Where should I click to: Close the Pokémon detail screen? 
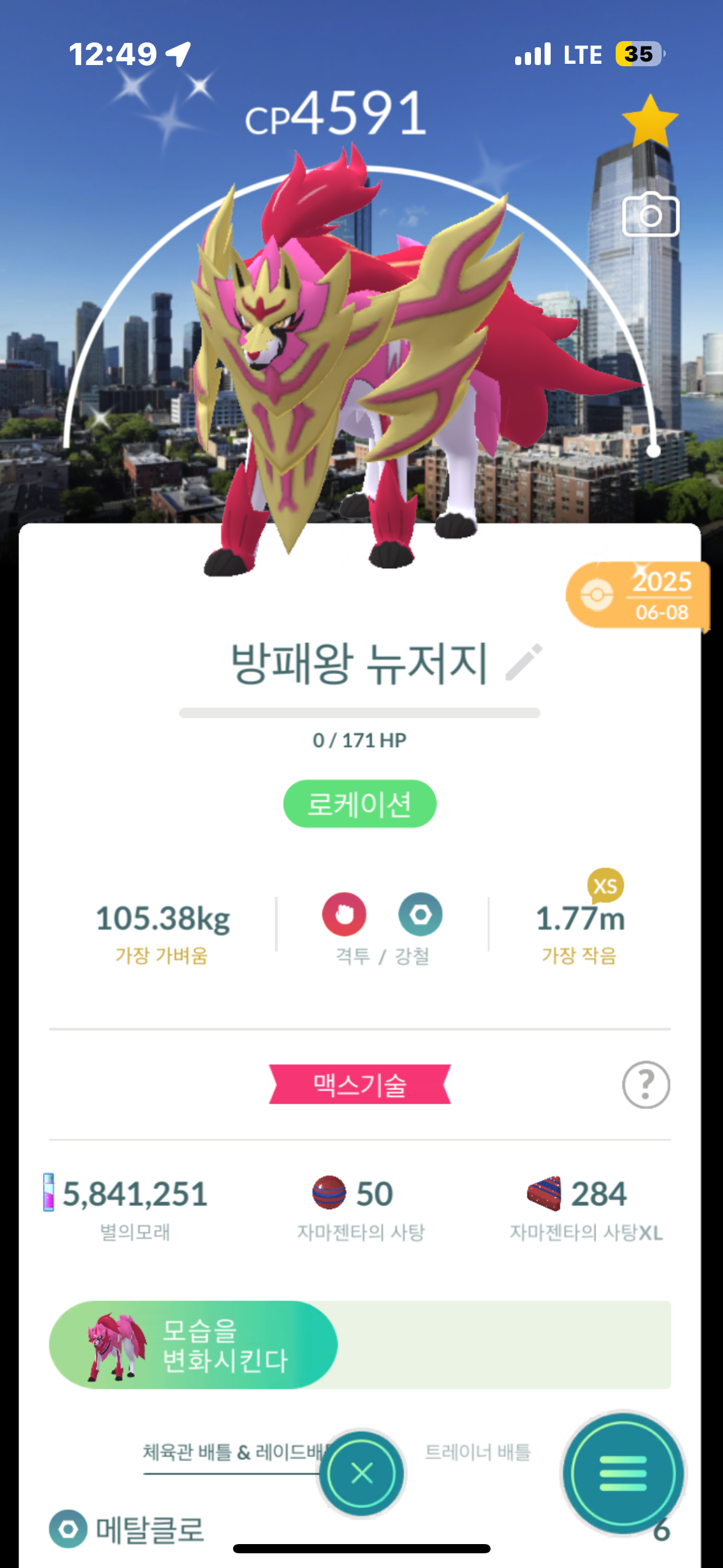tap(362, 1473)
